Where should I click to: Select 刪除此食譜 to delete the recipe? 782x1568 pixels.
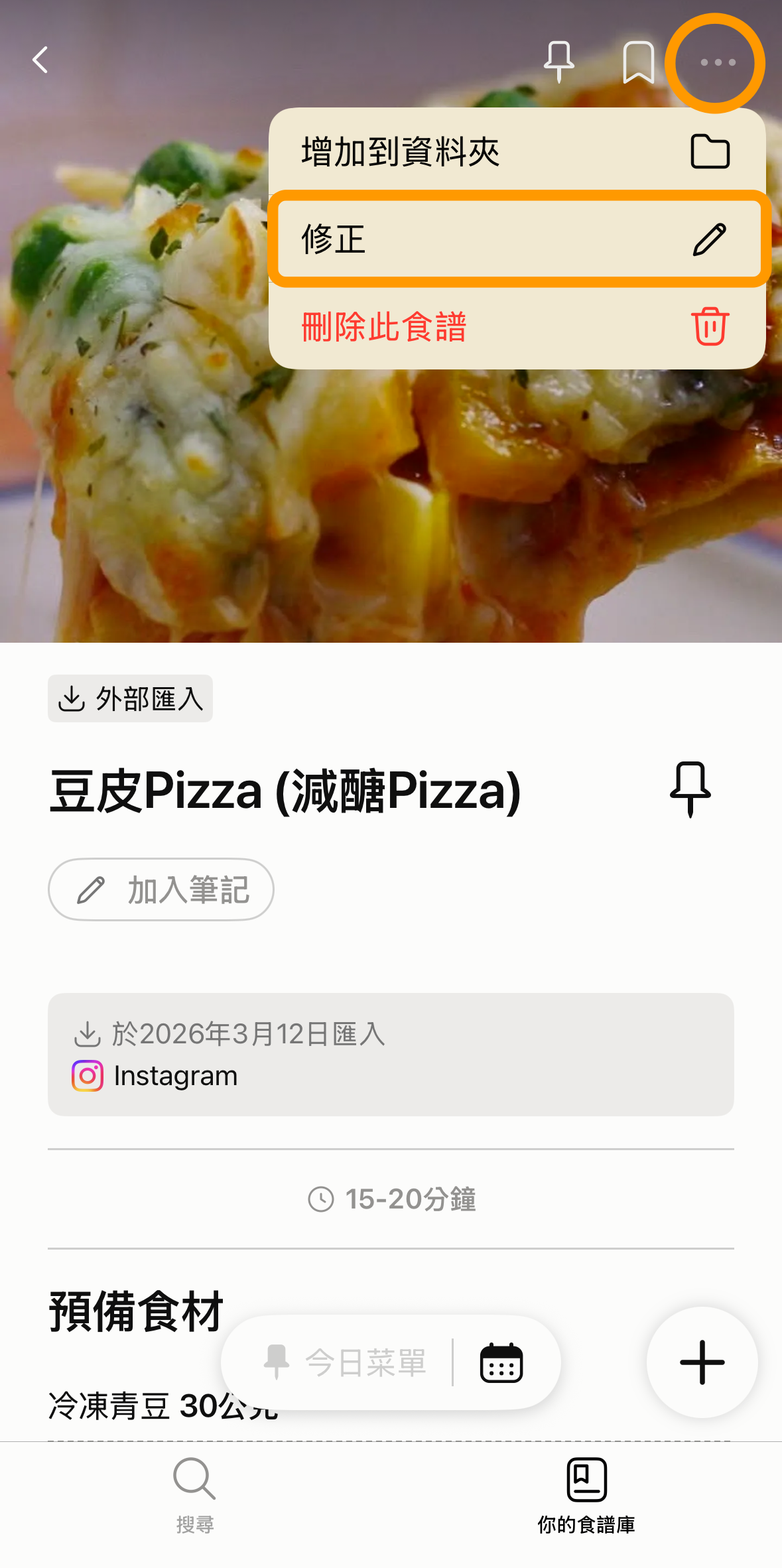(516, 326)
